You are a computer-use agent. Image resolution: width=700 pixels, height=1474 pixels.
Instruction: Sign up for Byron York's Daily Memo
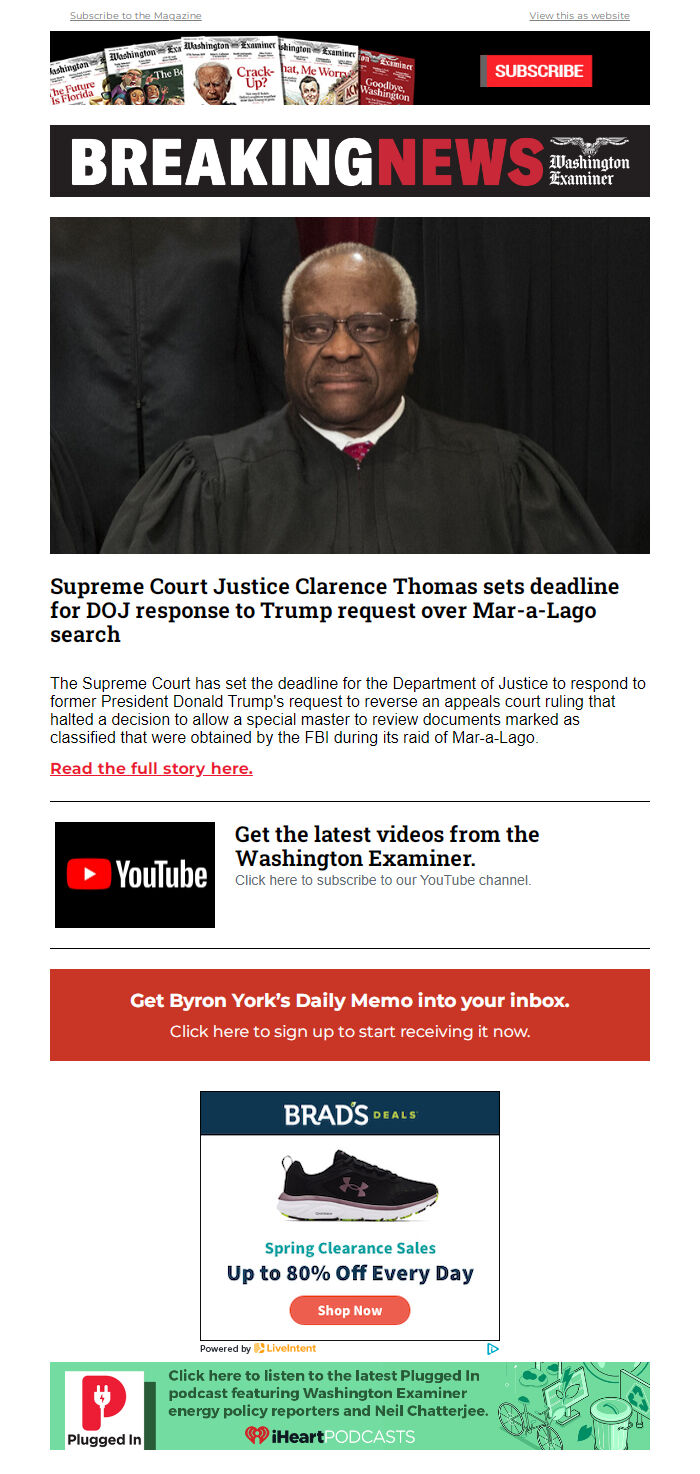click(350, 1015)
